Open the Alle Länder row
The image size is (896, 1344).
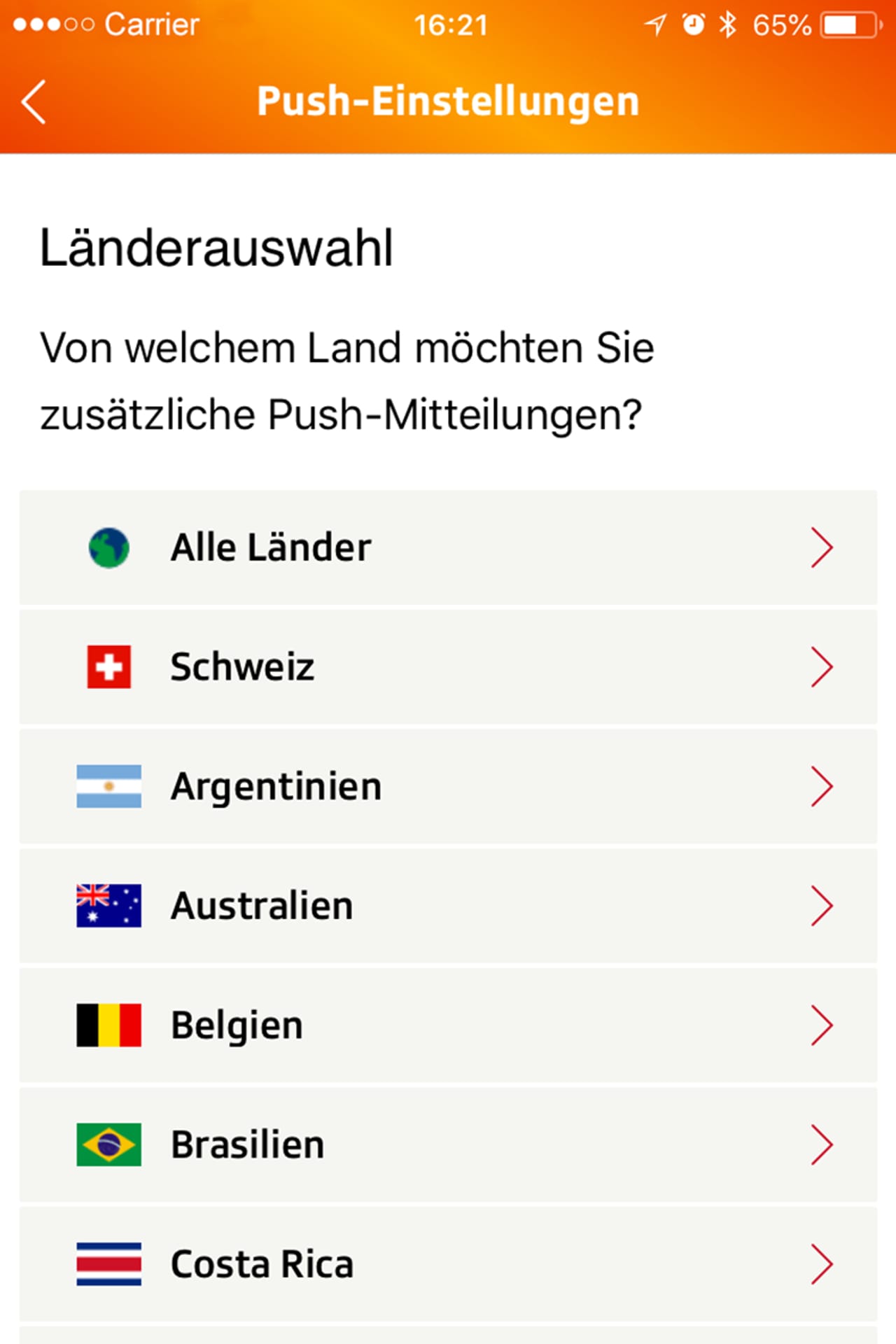448,547
